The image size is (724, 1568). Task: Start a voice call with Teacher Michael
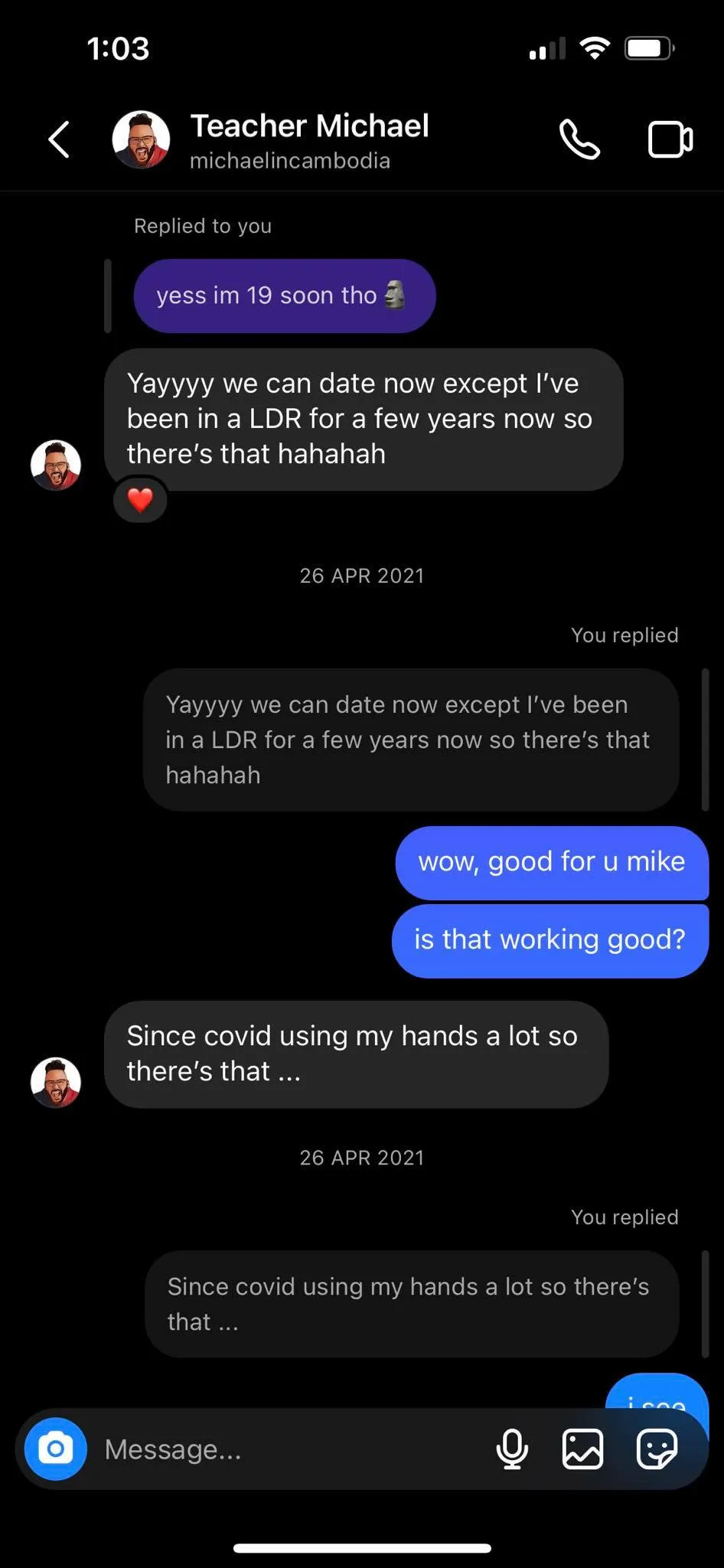[x=579, y=139]
